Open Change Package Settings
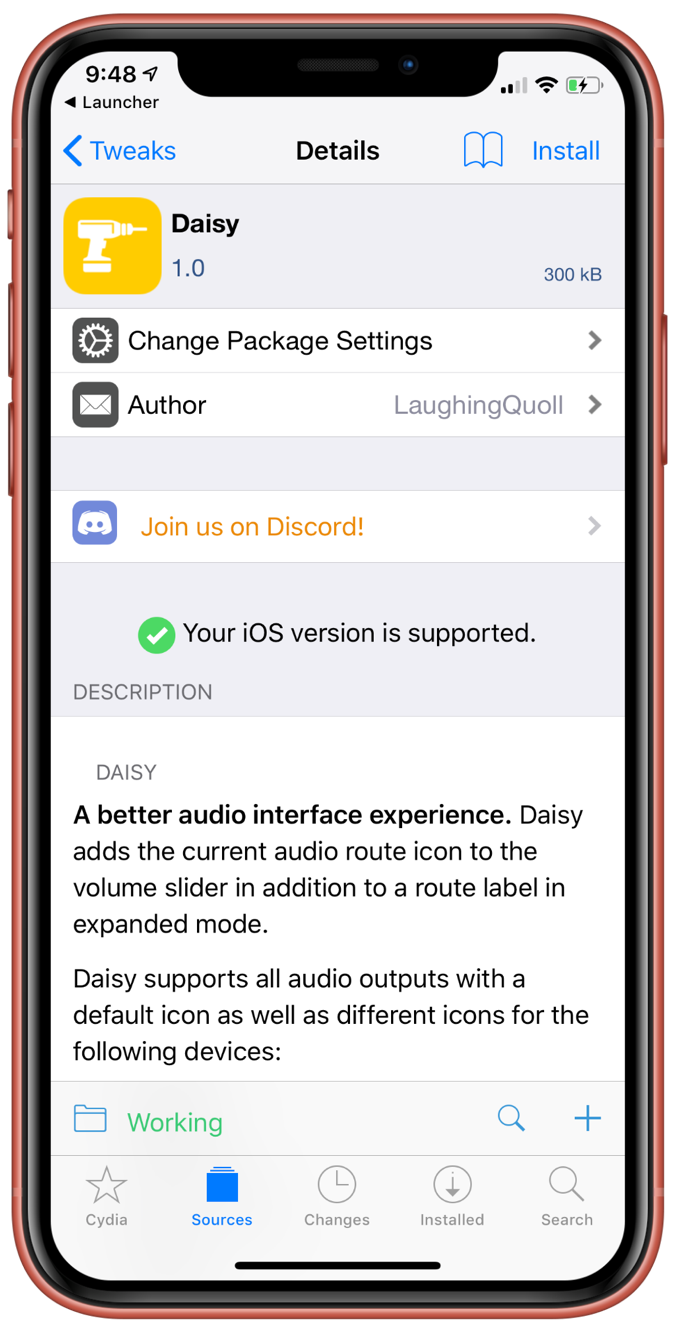Image resolution: width=675 pixels, height=1336 pixels. pyautogui.click(x=337, y=341)
